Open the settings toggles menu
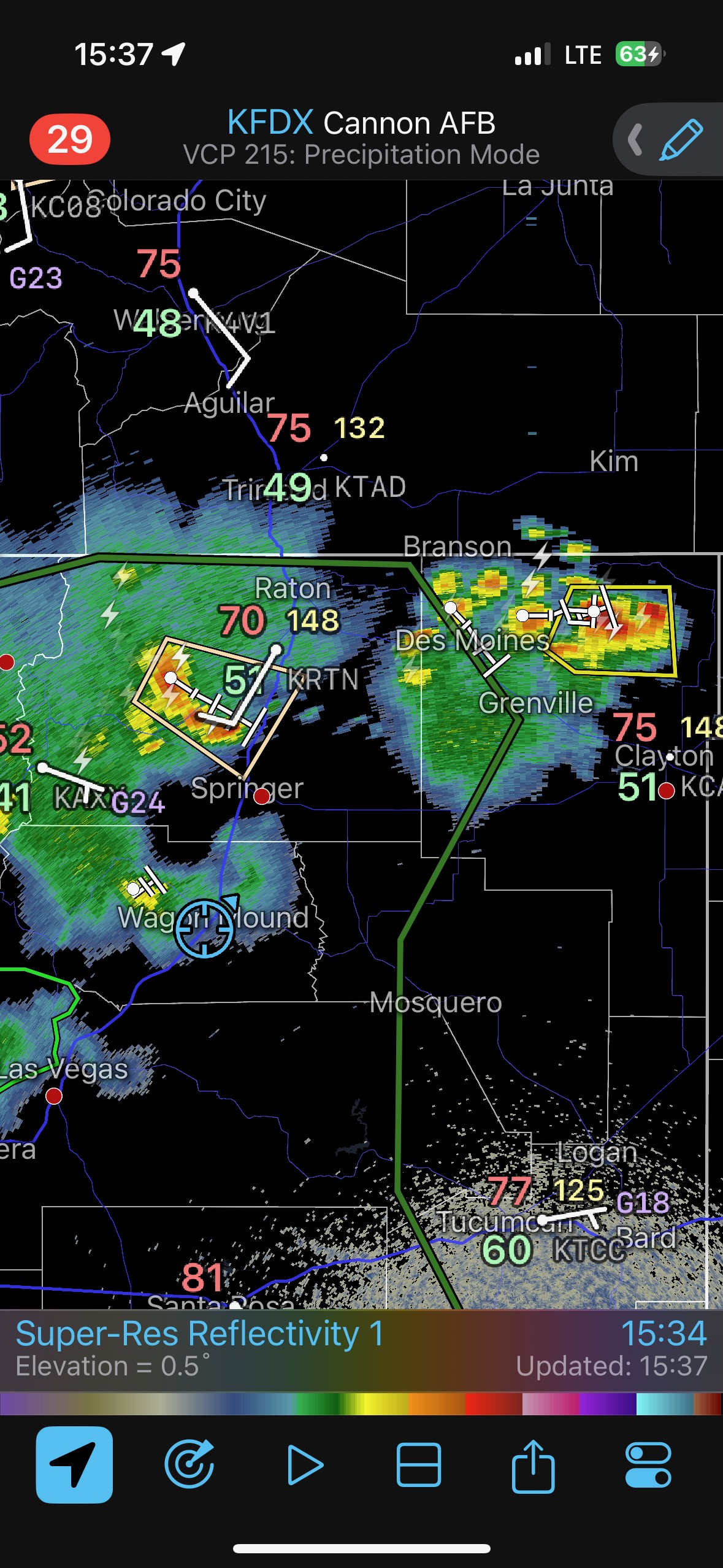 (x=648, y=1464)
